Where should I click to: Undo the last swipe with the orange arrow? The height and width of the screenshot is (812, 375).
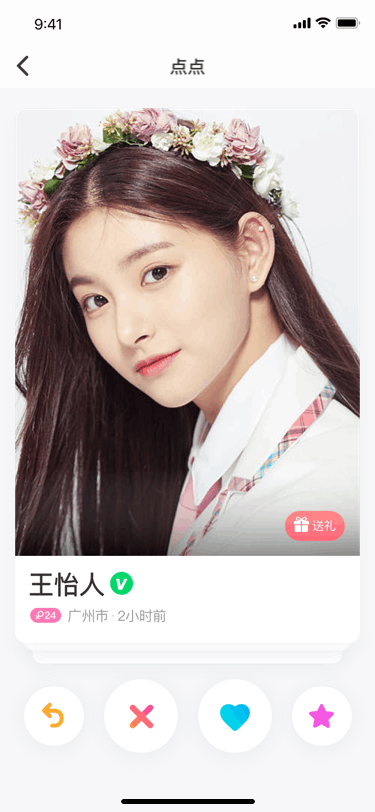point(54,716)
